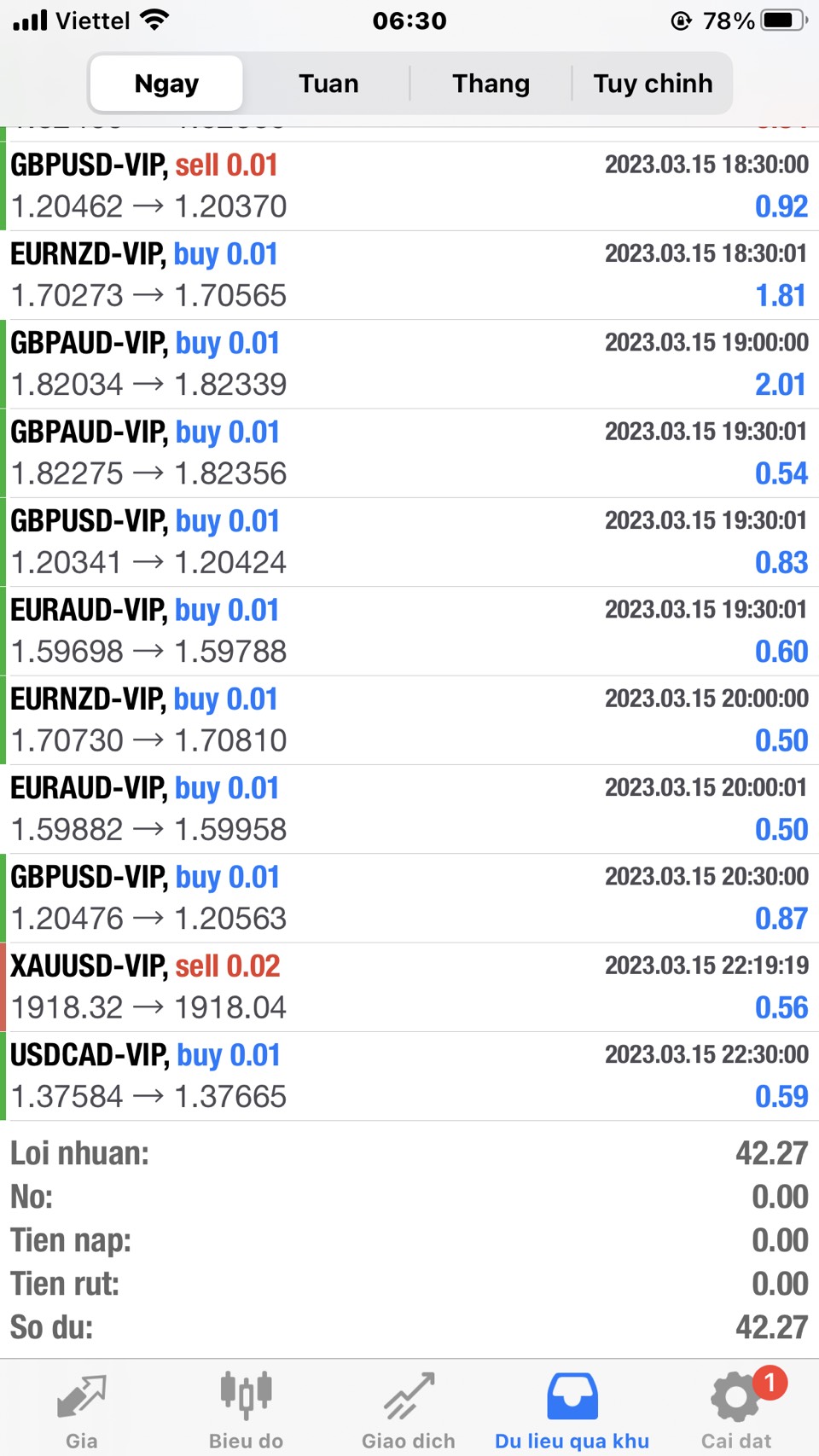Open the GBPUSD-VIP sell 0.01 deal
This screenshot has width=819, height=1456.
pyautogui.click(x=409, y=186)
